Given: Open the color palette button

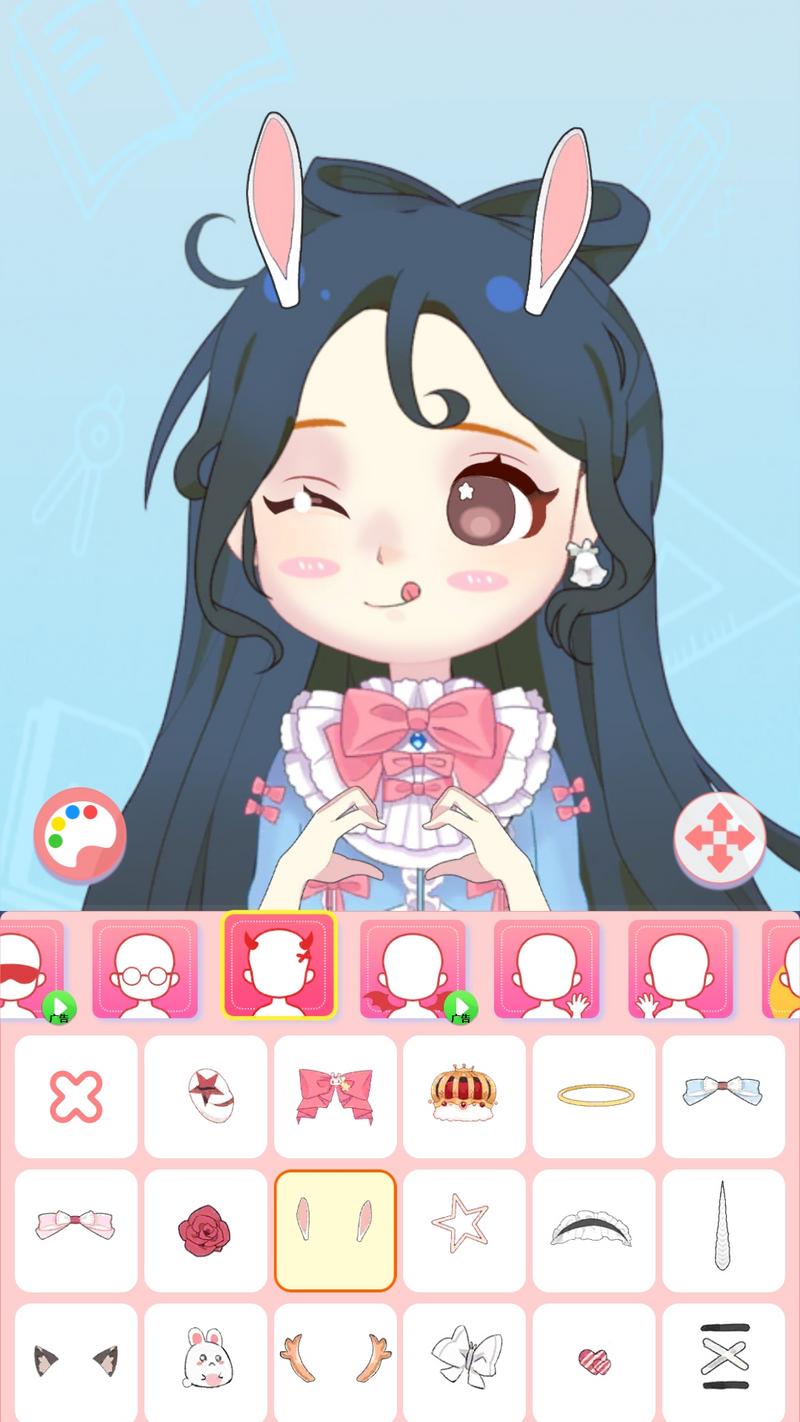Looking at the screenshot, I should [x=80, y=838].
